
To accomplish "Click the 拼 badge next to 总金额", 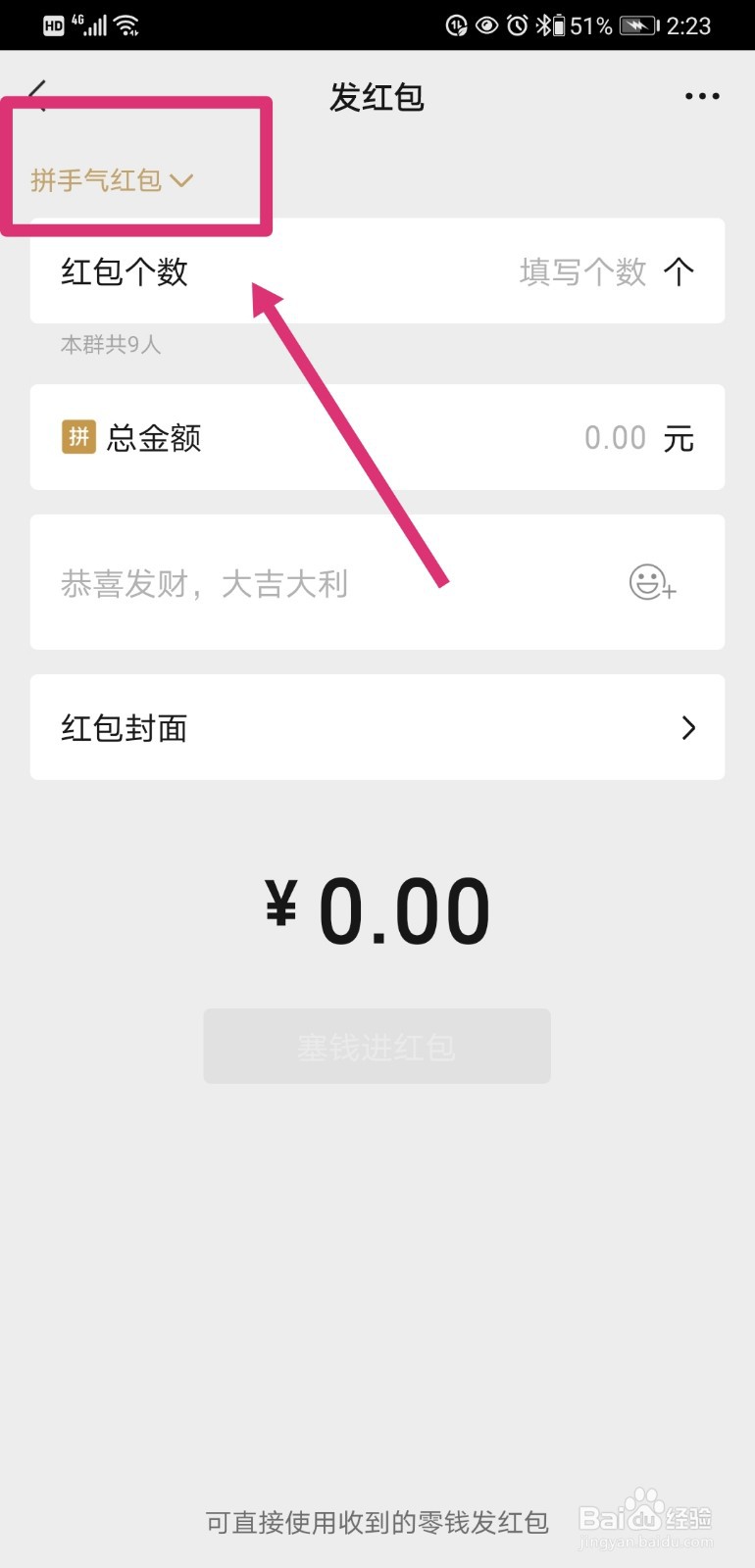I will (78, 437).
